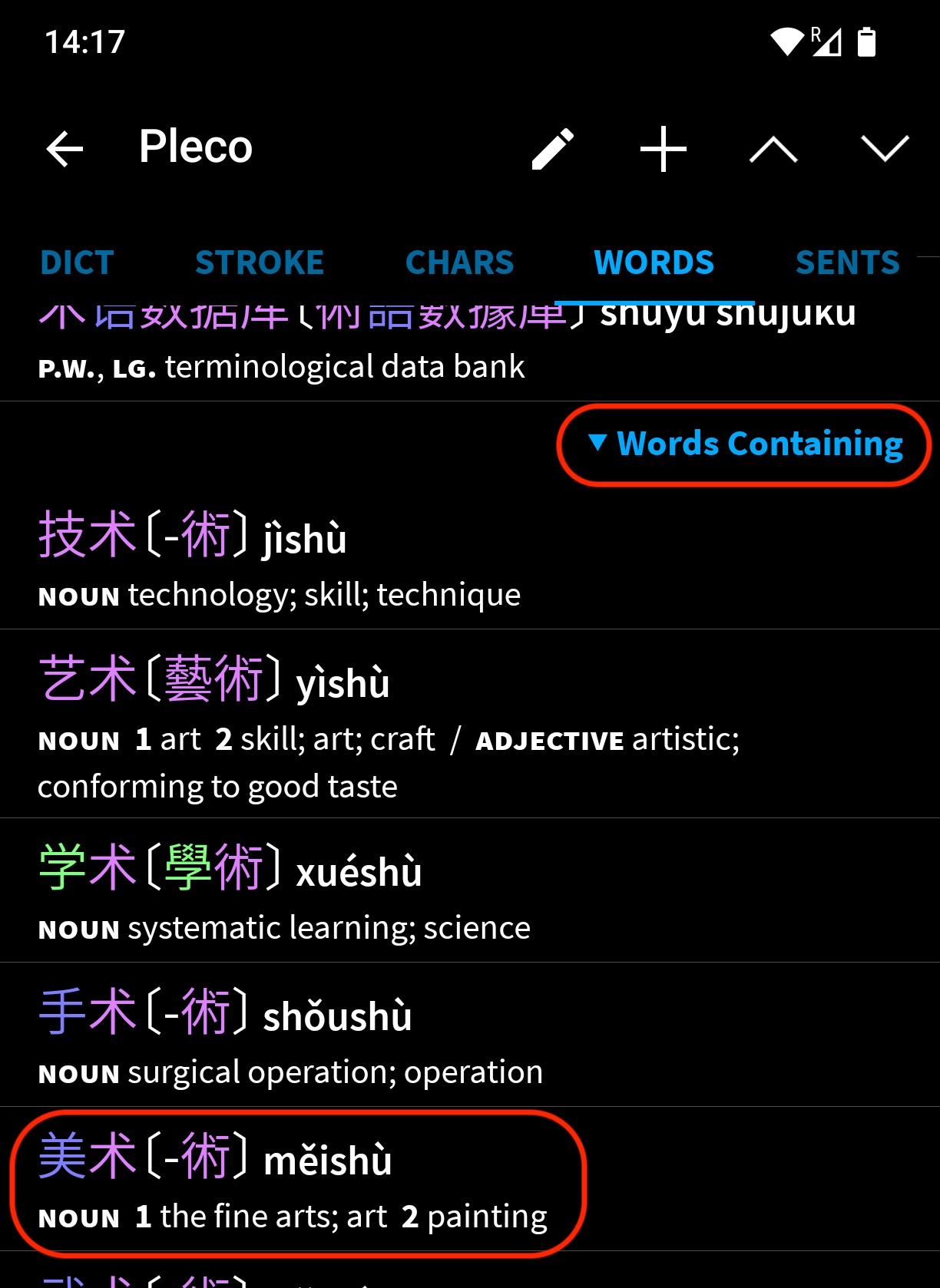Open the xuéshù systematic learning entry
Image resolution: width=940 pixels, height=1288 pixels.
(x=470, y=890)
